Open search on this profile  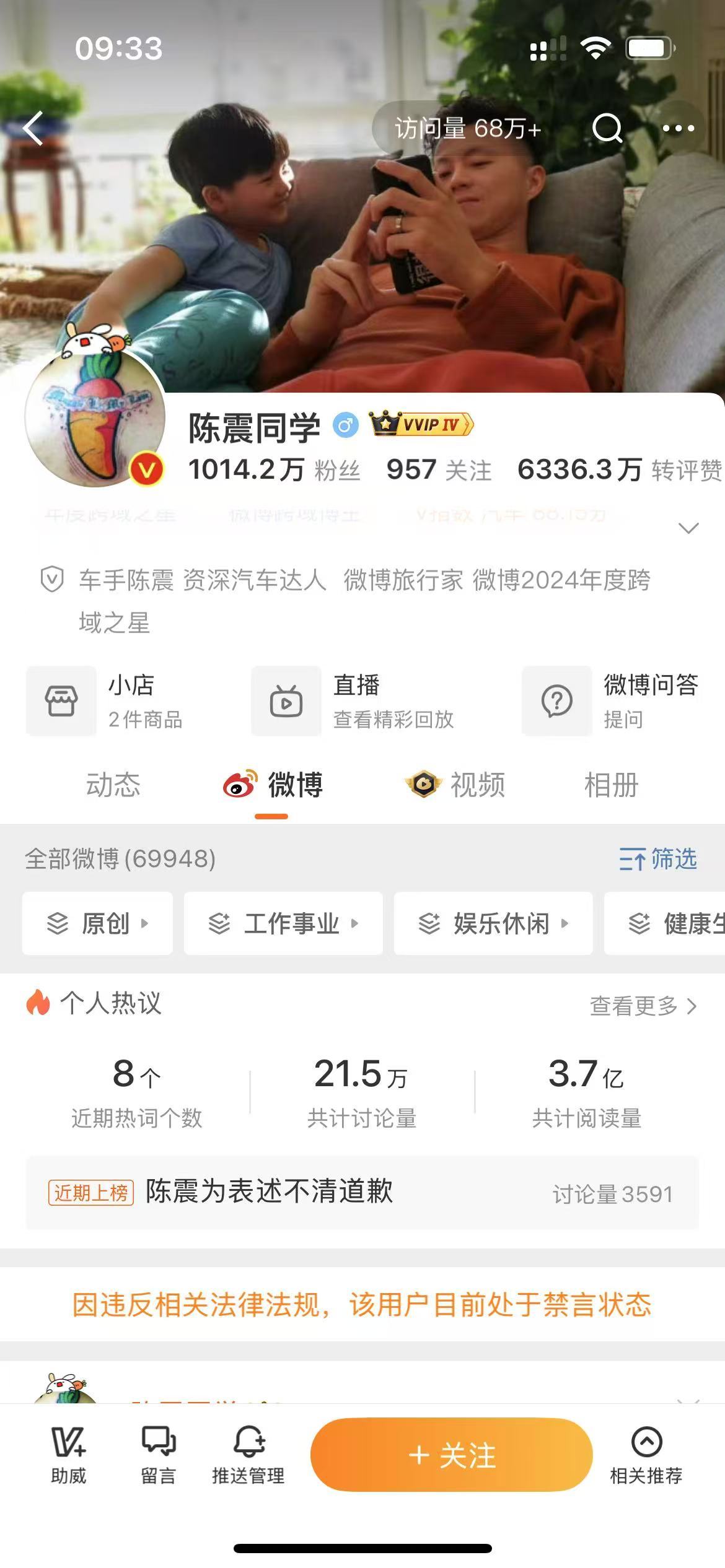607,128
